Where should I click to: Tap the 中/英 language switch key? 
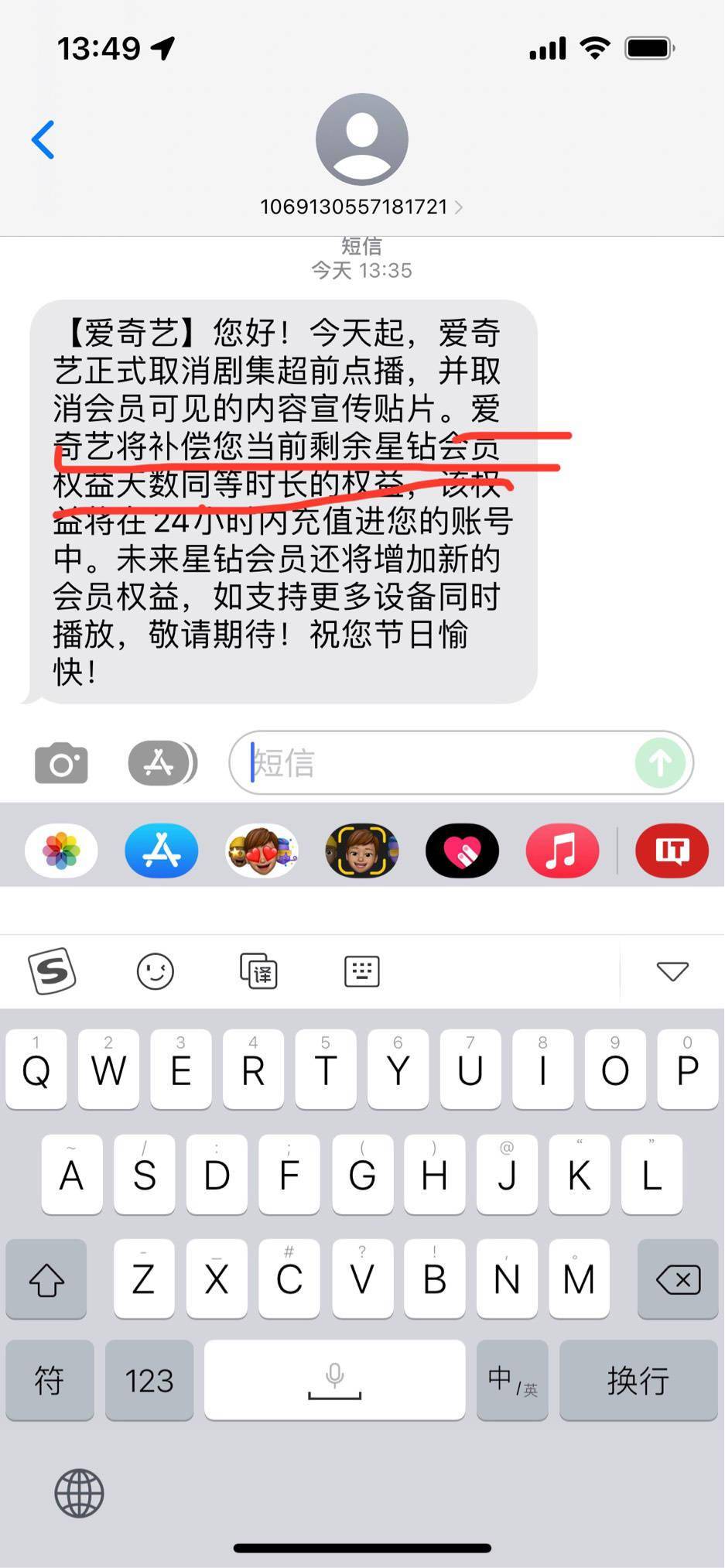click(512, 1380)
